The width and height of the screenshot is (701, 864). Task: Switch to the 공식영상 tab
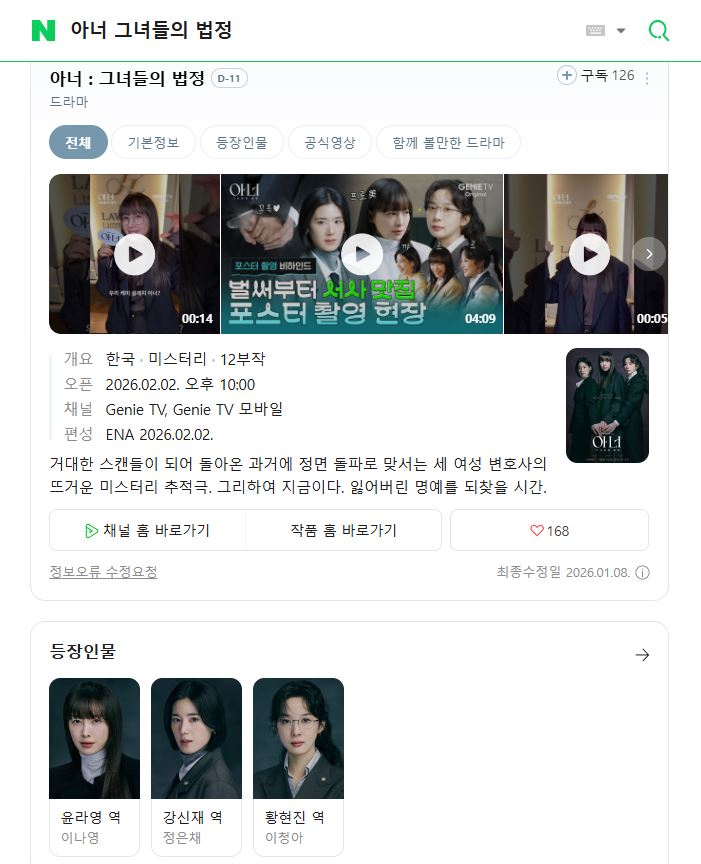329,143
